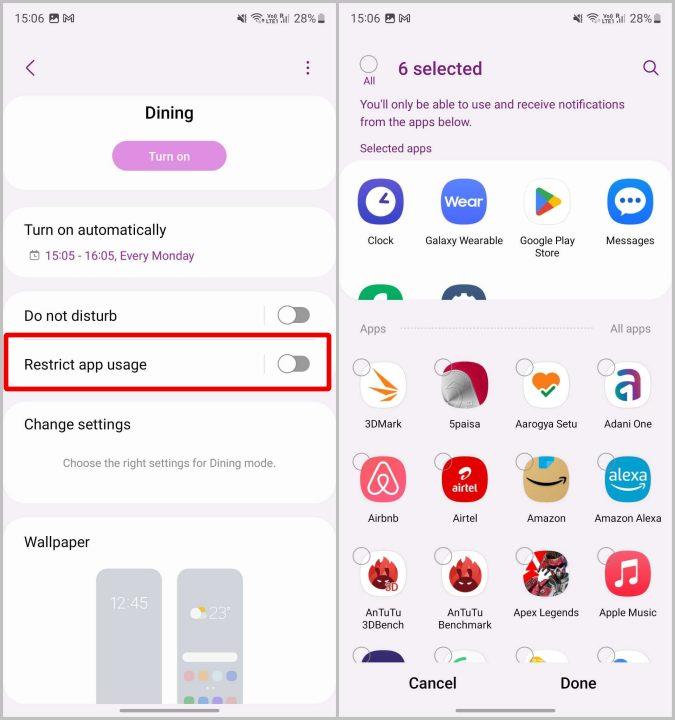Cancel app selection

click(x=432, y=683)
